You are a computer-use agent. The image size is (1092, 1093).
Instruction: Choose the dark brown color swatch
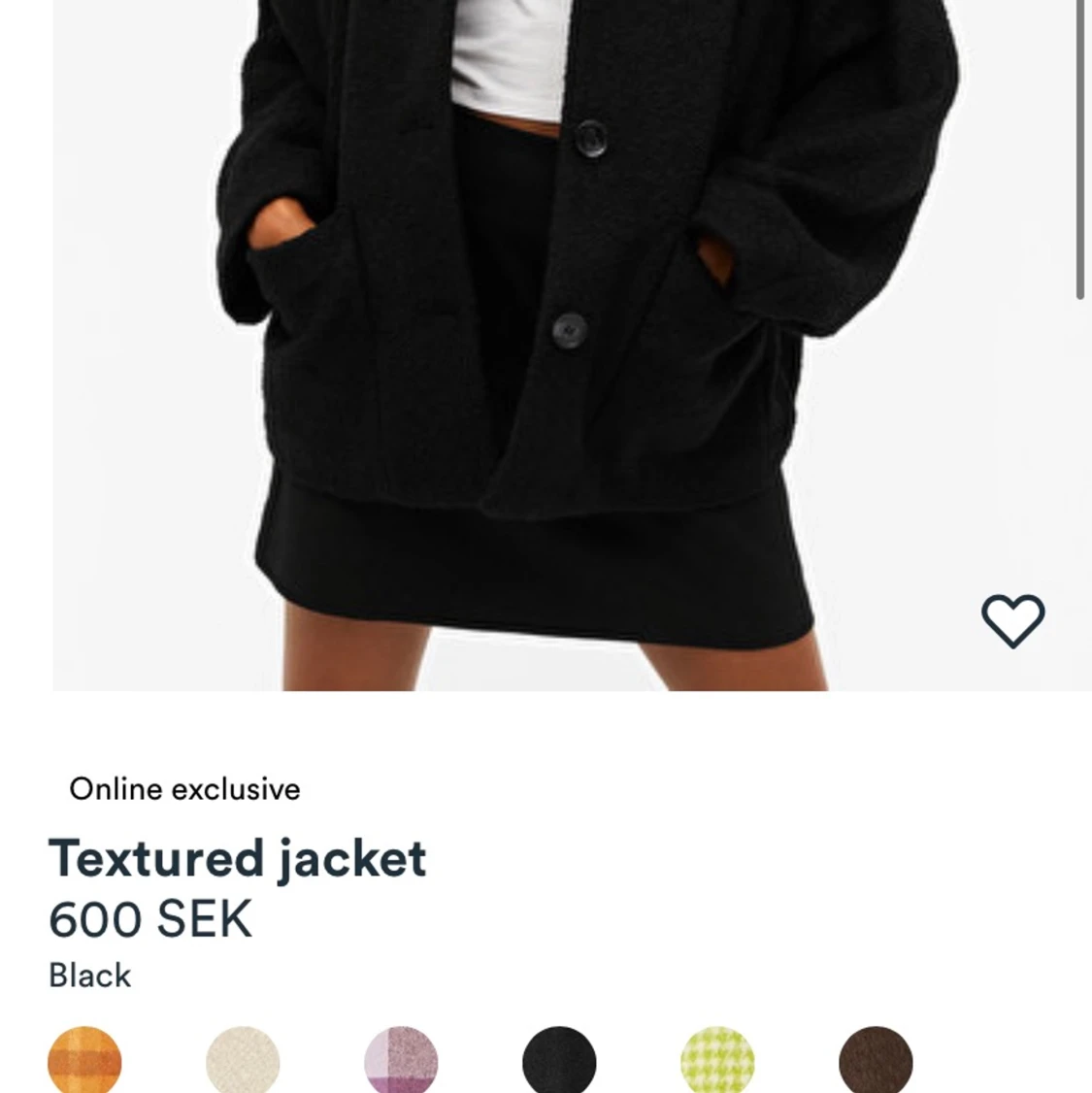pos(876,1061)
